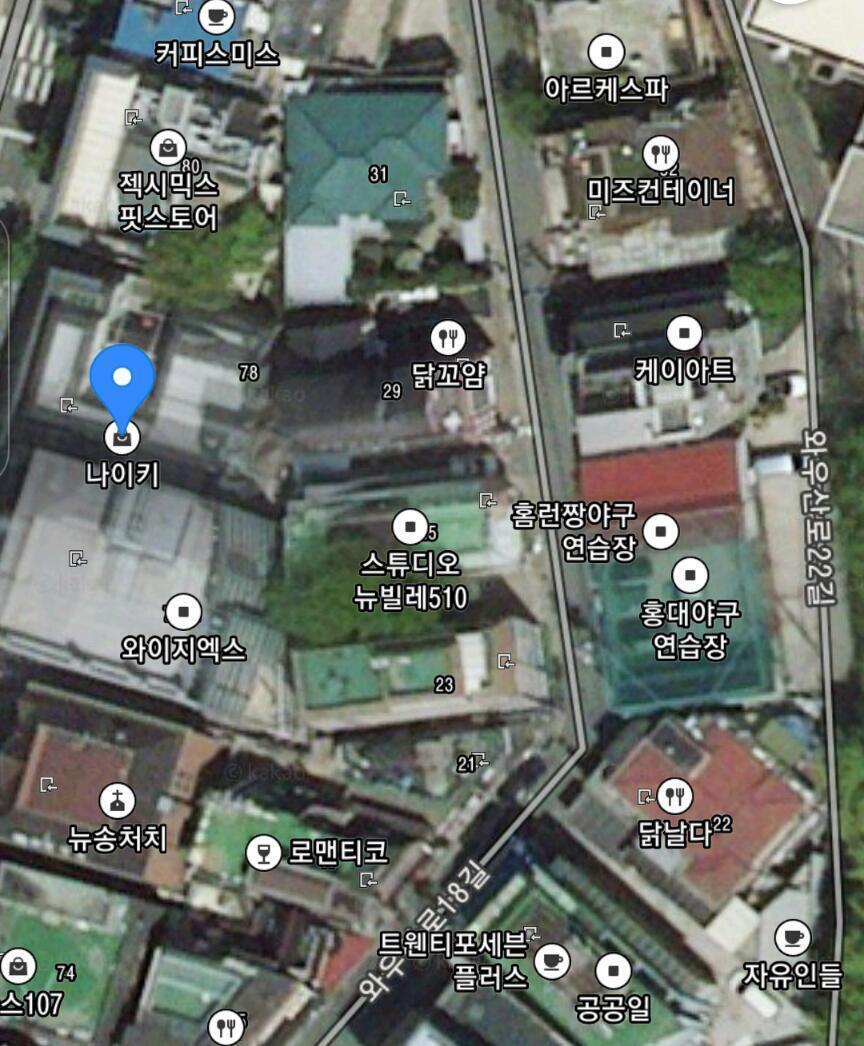Select the 젝시믹스 핏스토어 shop marker
Viewport: 864px width, 1046px height.
click(169, 147)
